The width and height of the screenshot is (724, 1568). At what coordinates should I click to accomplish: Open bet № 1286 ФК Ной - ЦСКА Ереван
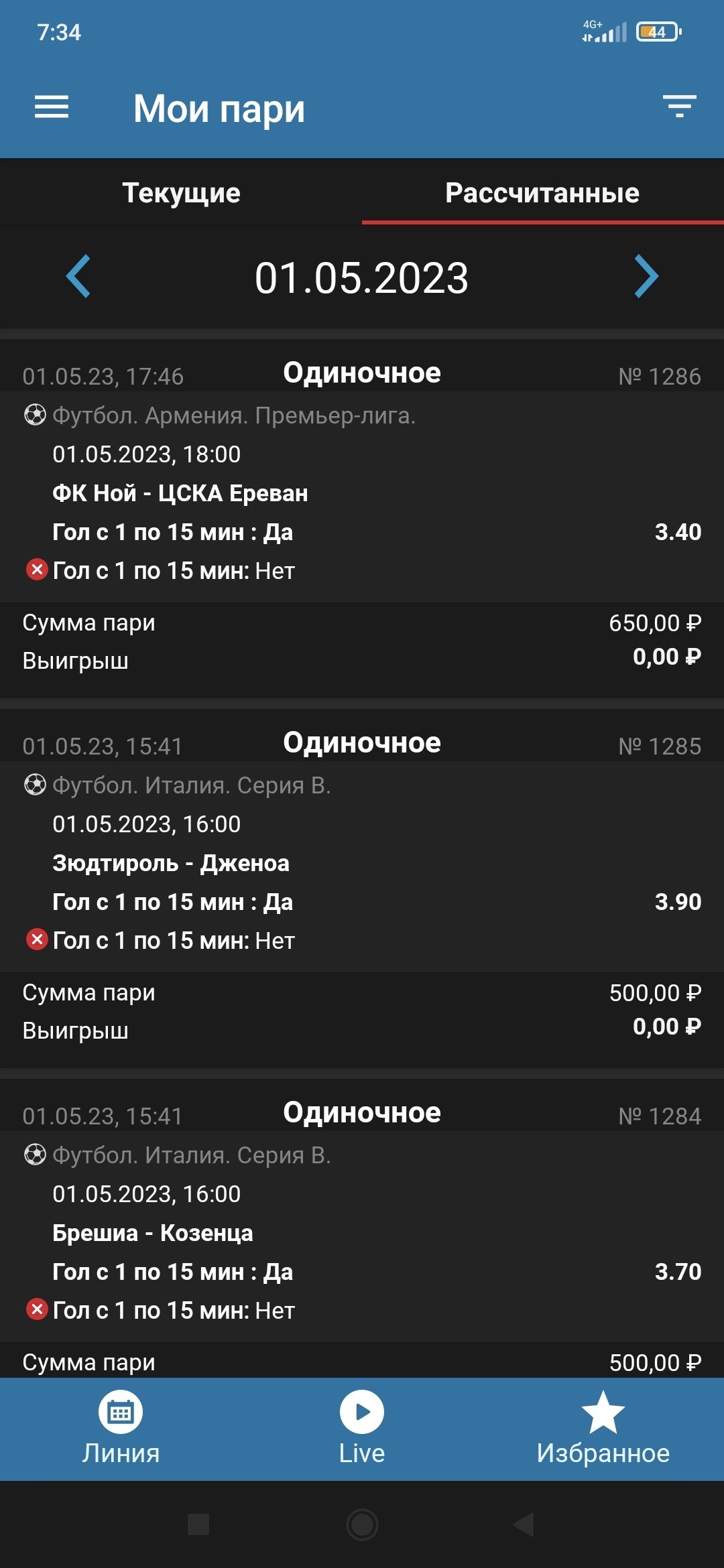tap(362, 493)
